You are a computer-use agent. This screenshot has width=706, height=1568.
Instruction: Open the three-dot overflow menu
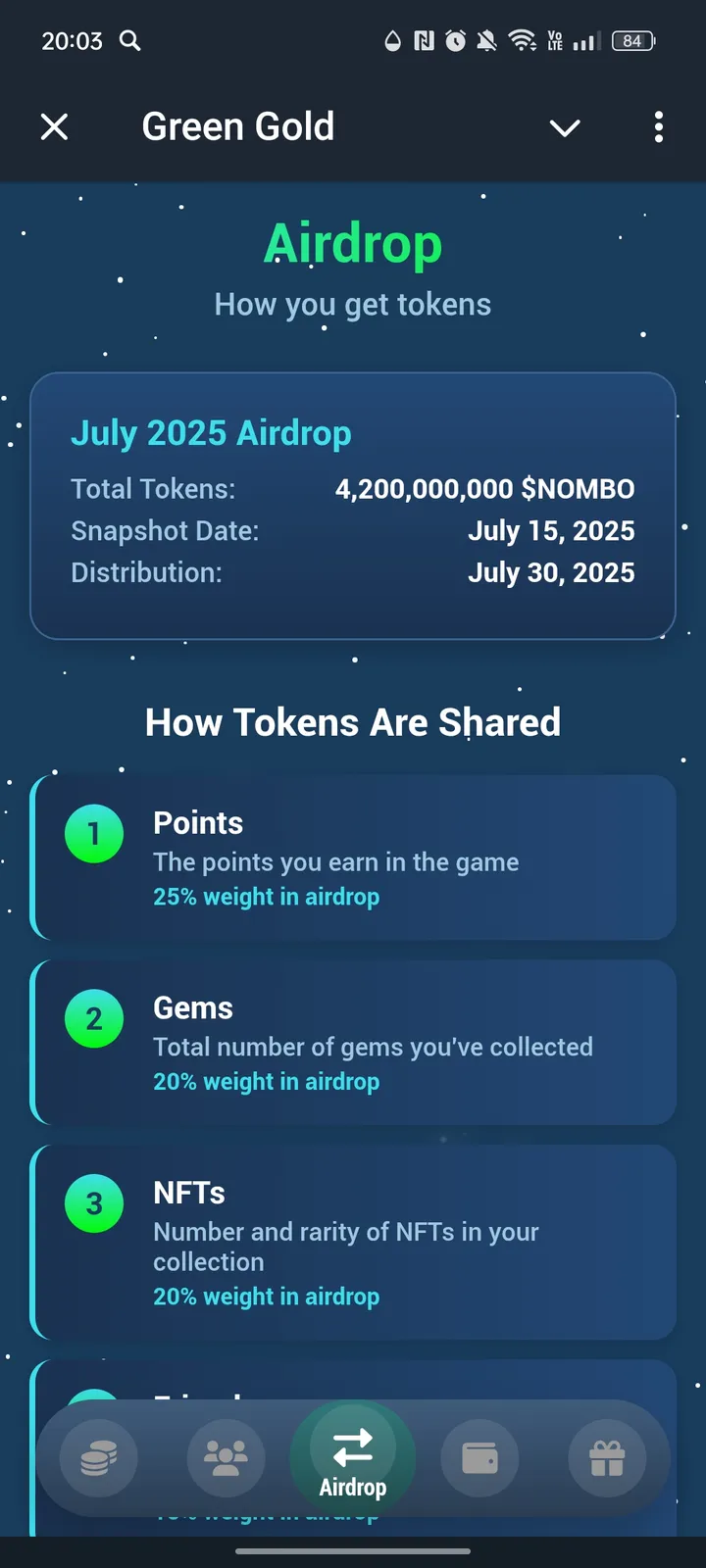[x=658, y=126]
